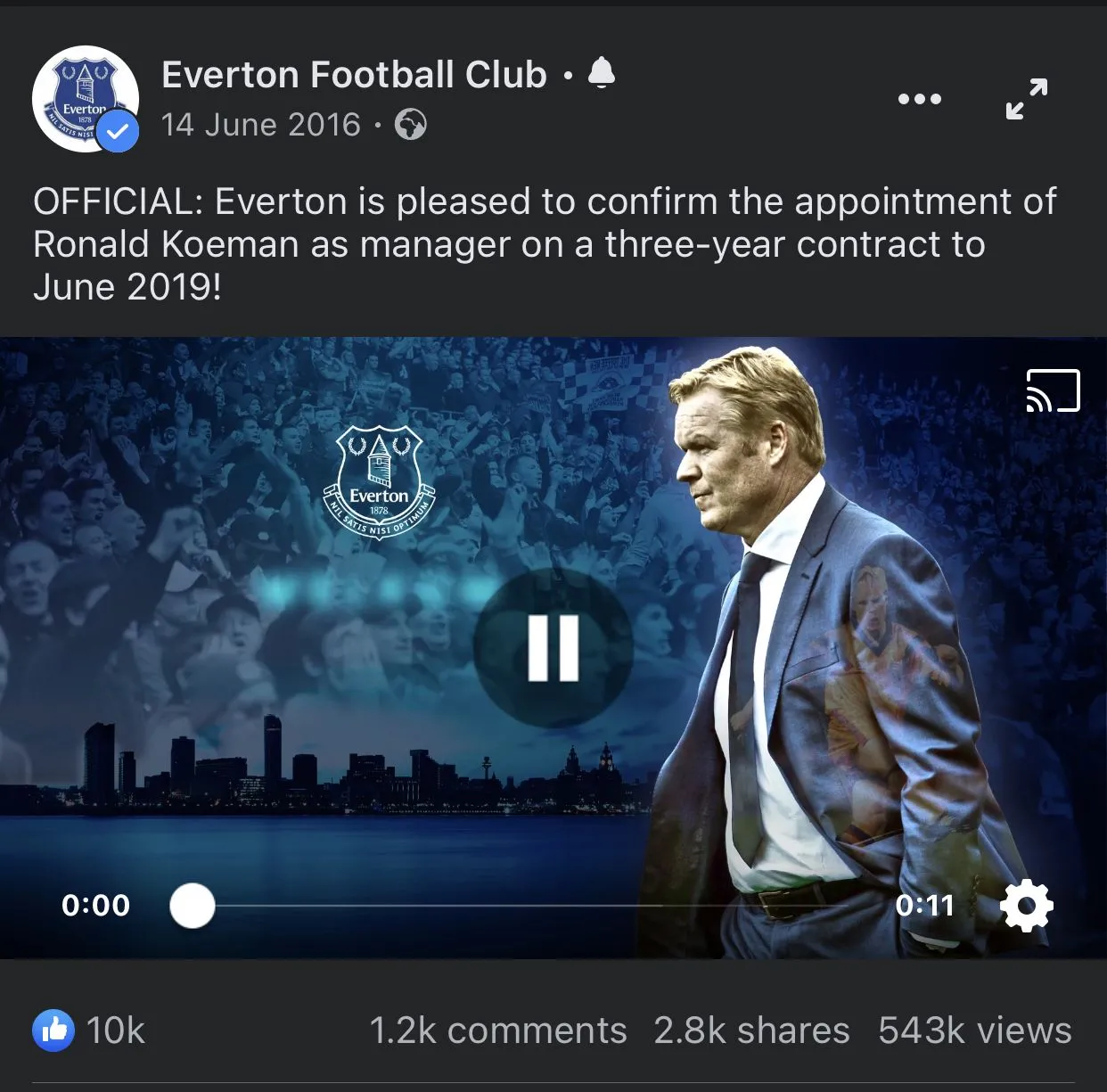
Task: View the 2.8k shares list
Action: pyautogui.click(x=751, y=1030)
